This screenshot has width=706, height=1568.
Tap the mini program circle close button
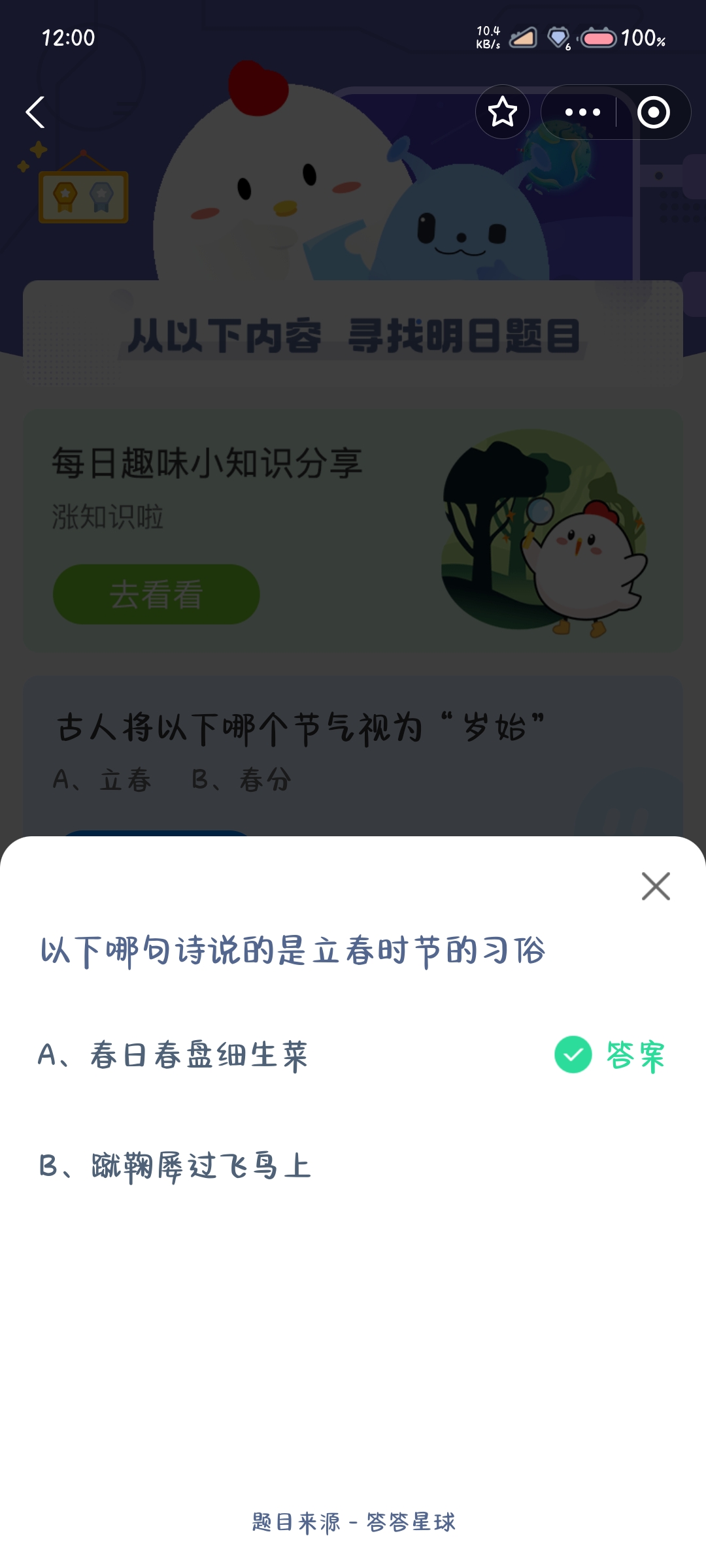click(x=654, y=112)
